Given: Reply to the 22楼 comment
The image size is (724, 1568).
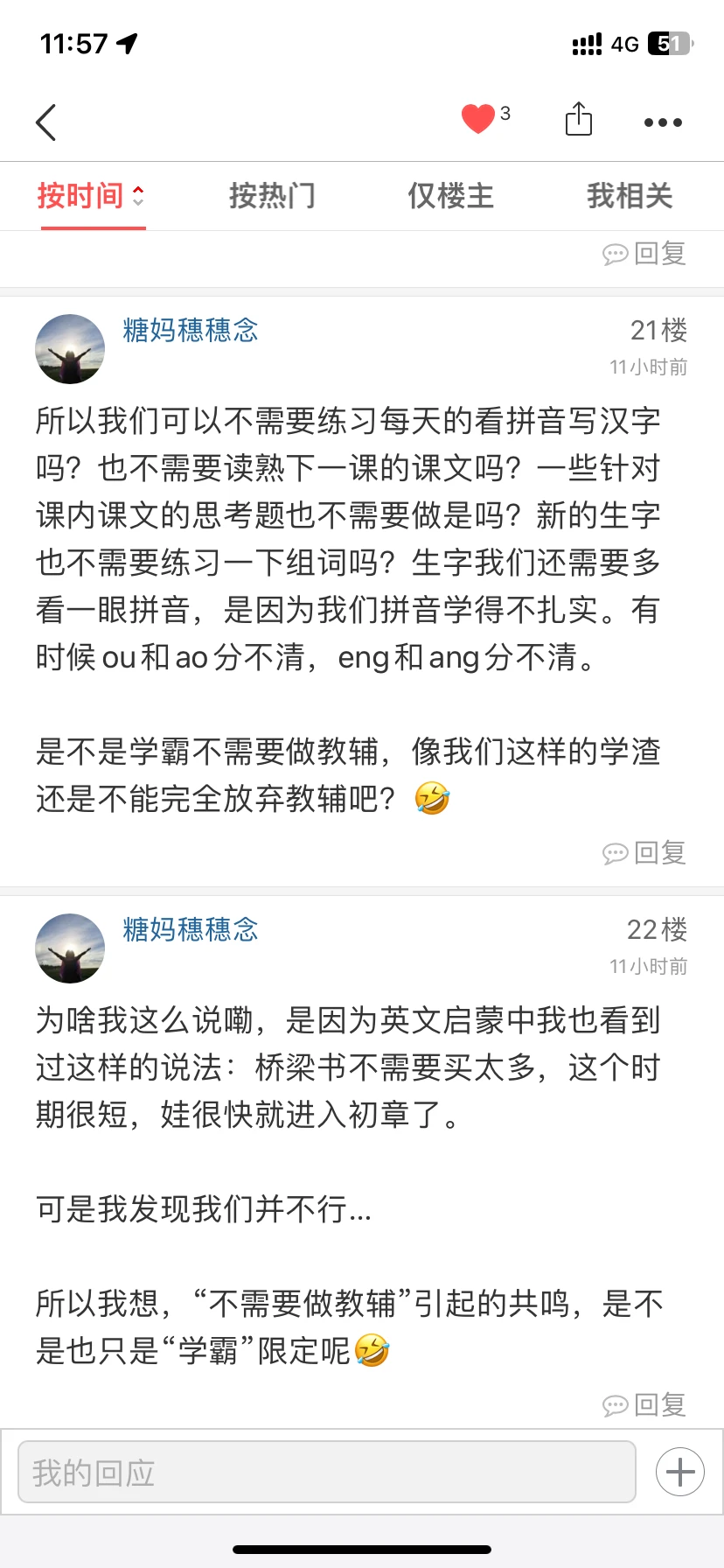Looking at the screenshot, I should (x=644, y=1405).
